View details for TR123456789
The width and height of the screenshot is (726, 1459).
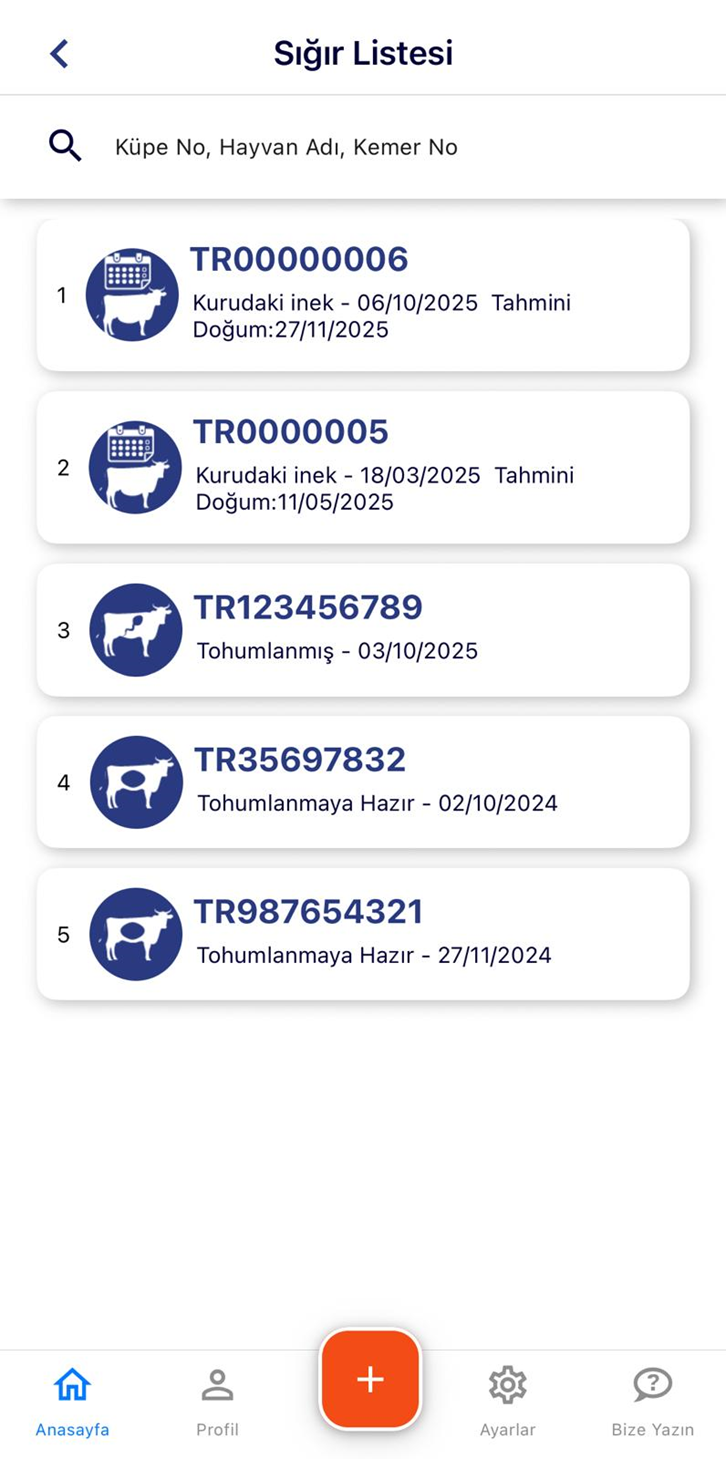tap(362, 630)
